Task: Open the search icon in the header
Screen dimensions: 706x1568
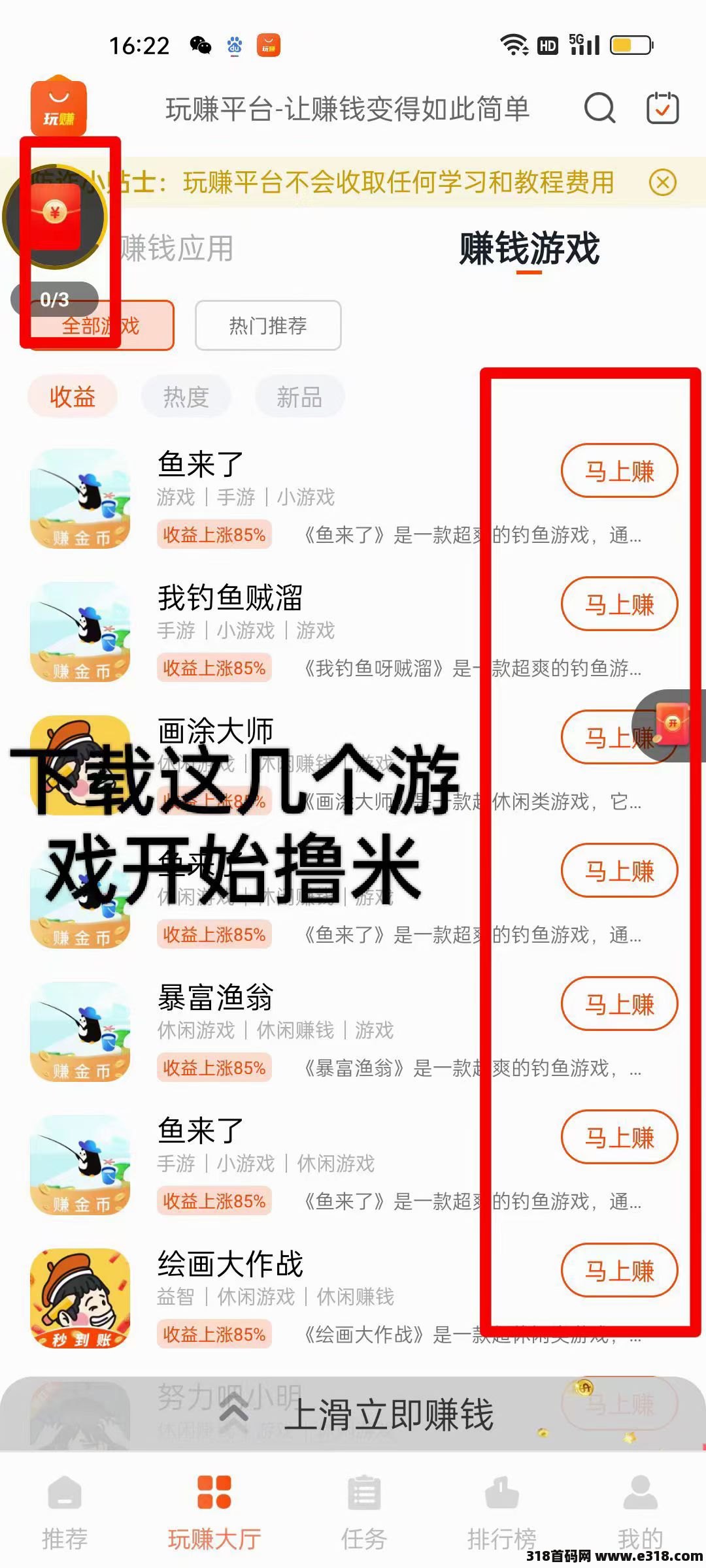Action: coord(599,108)
